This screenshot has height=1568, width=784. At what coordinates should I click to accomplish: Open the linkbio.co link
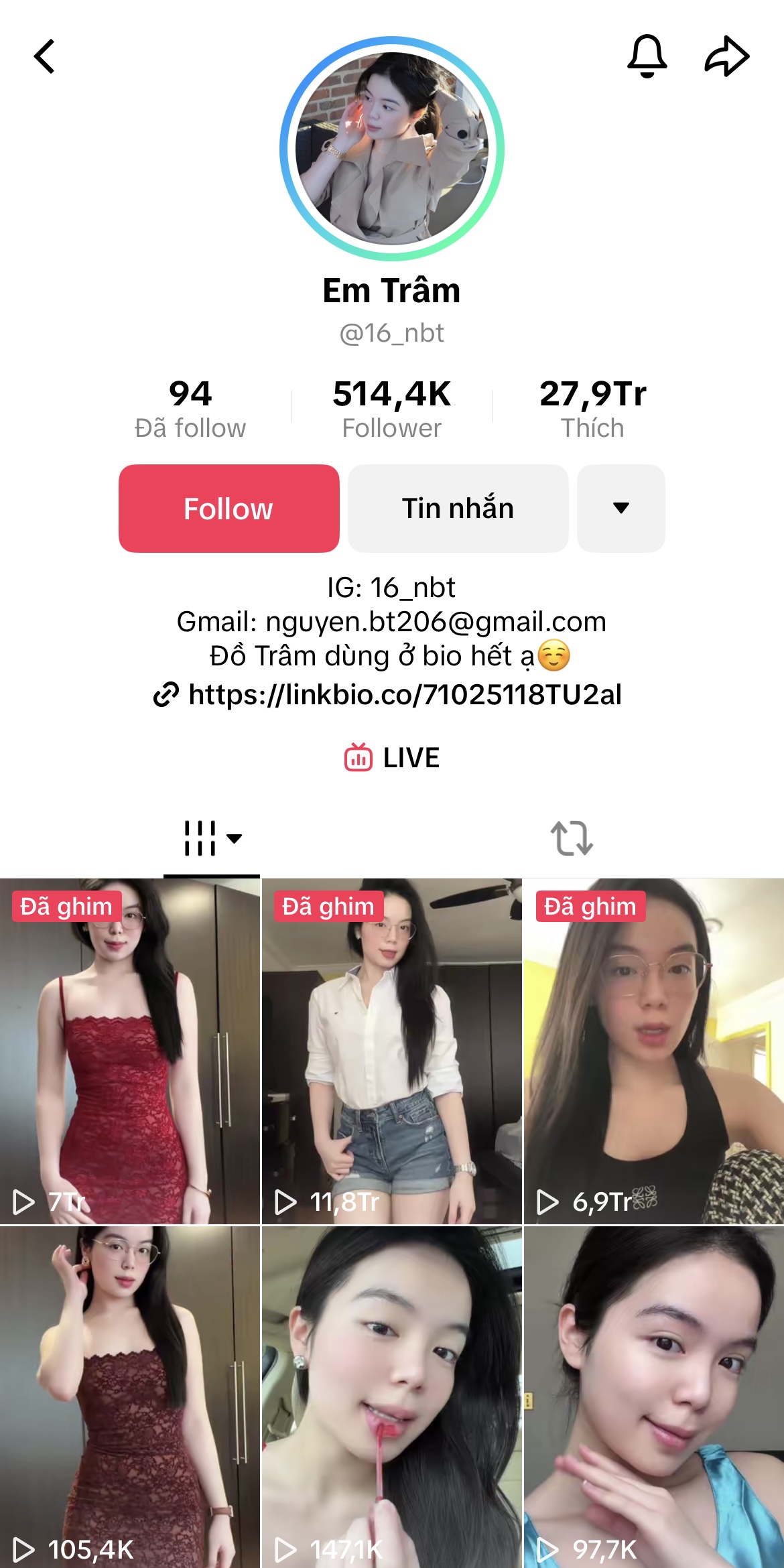[404, 695]
